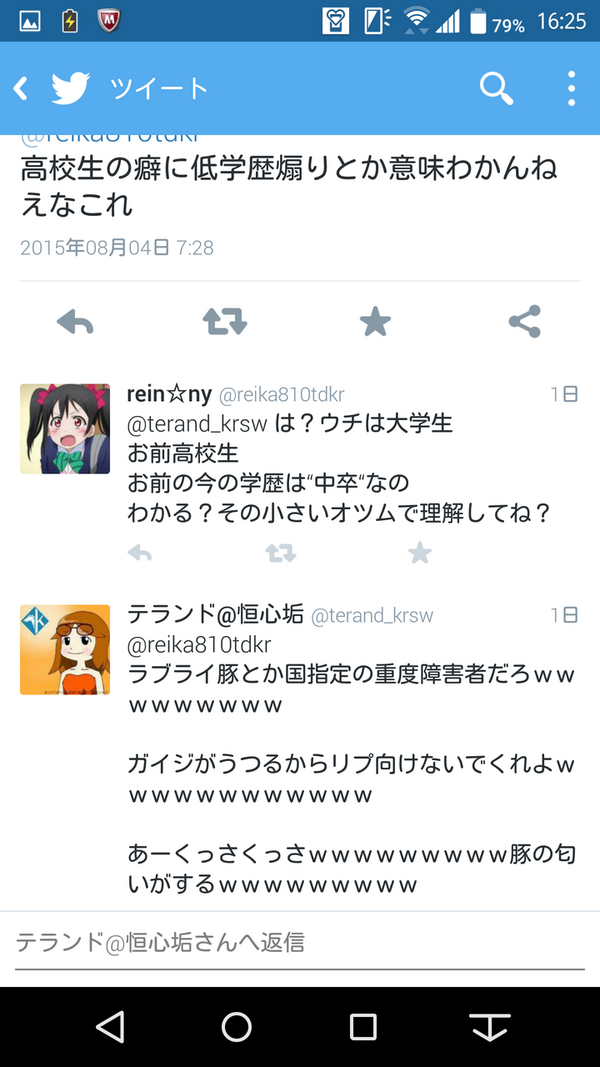The height and width of the screenshot is (1067, 600).
Task: Favorite rein☆ny's reply with star
Action: [420, 553]
